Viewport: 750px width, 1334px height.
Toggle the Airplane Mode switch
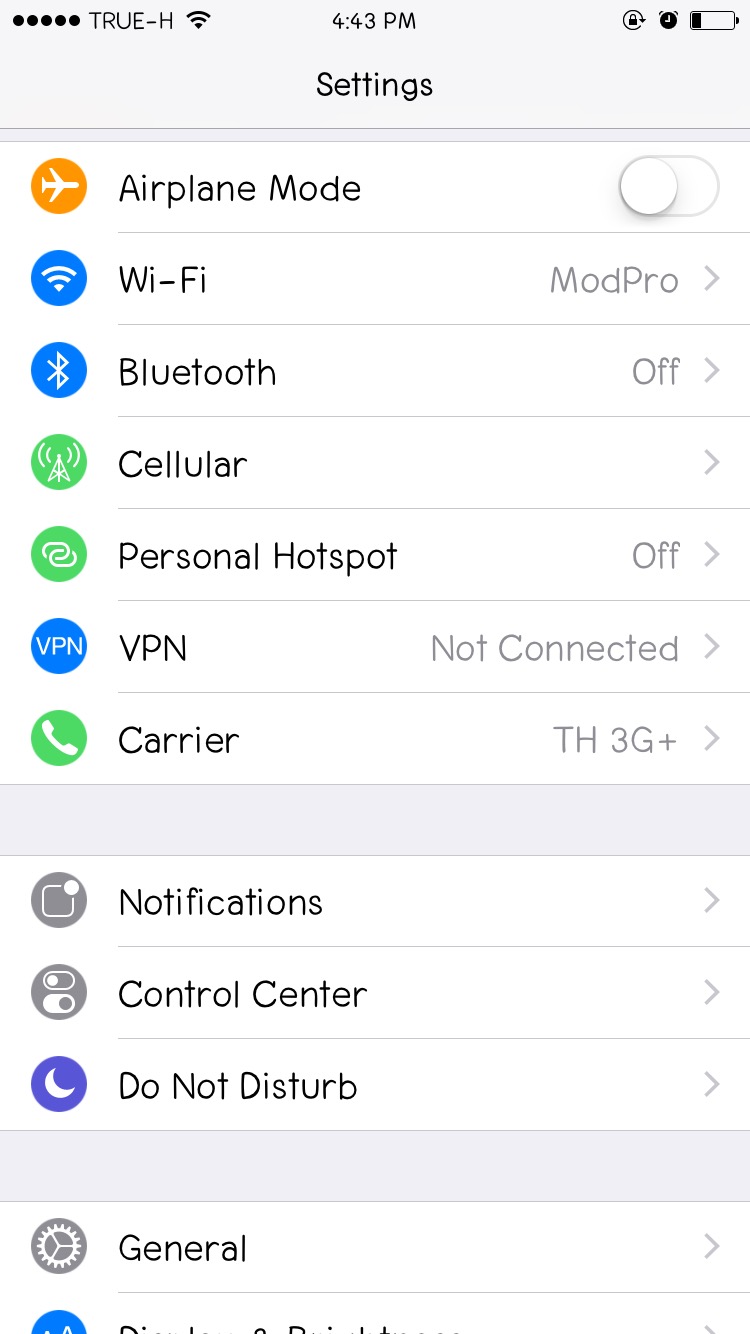pyautogui.click(x=668, y=187)
